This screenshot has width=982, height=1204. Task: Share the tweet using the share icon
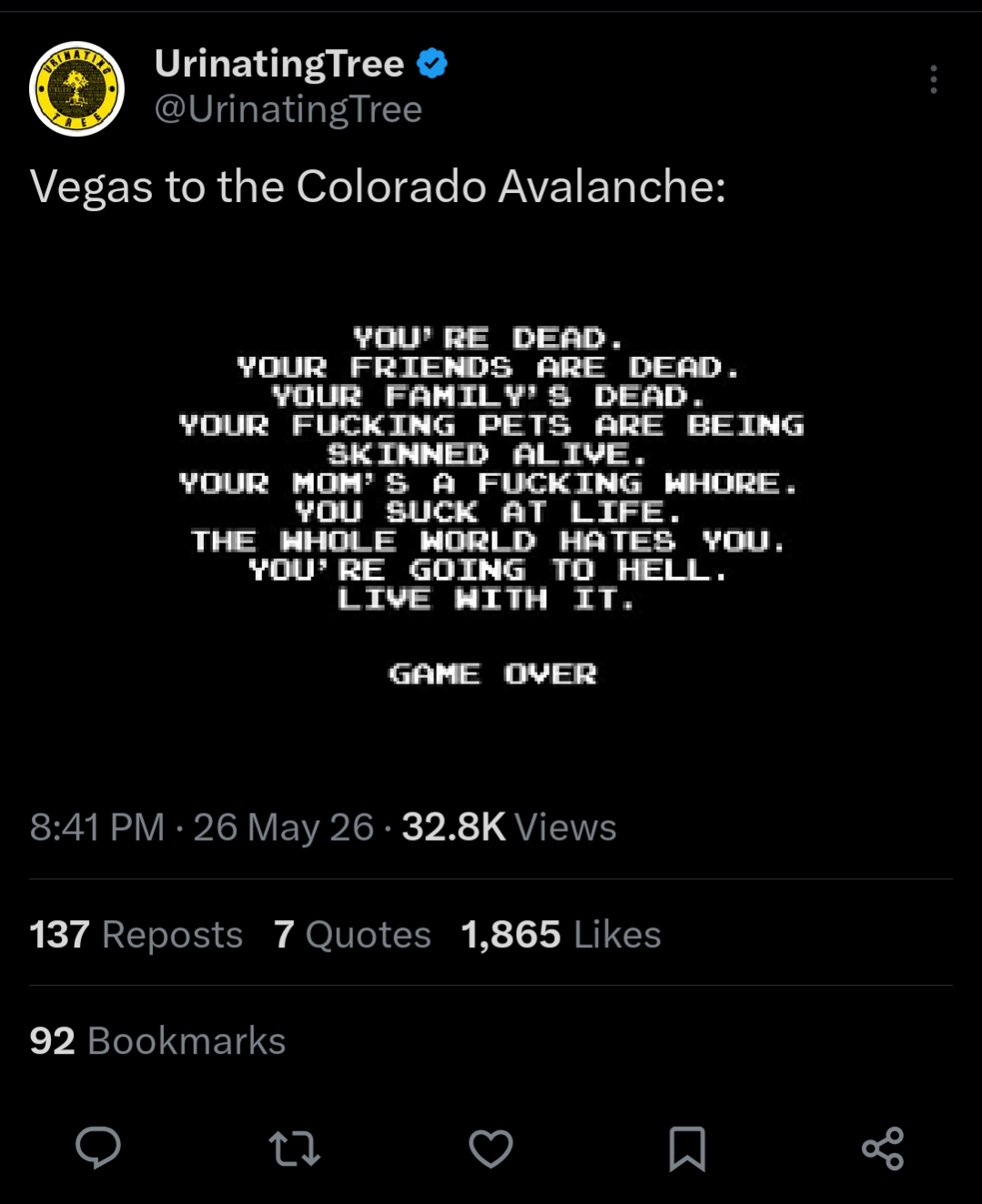point(883,1148)
